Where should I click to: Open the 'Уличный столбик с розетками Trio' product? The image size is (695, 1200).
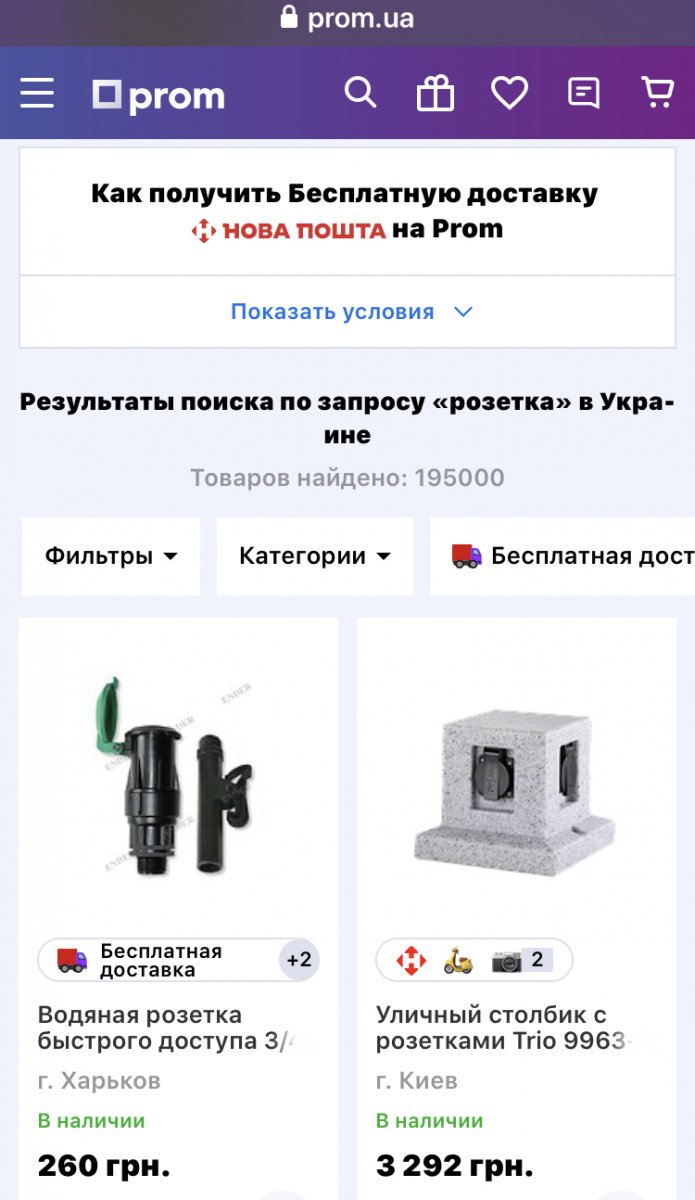[x=505, y=1028]
